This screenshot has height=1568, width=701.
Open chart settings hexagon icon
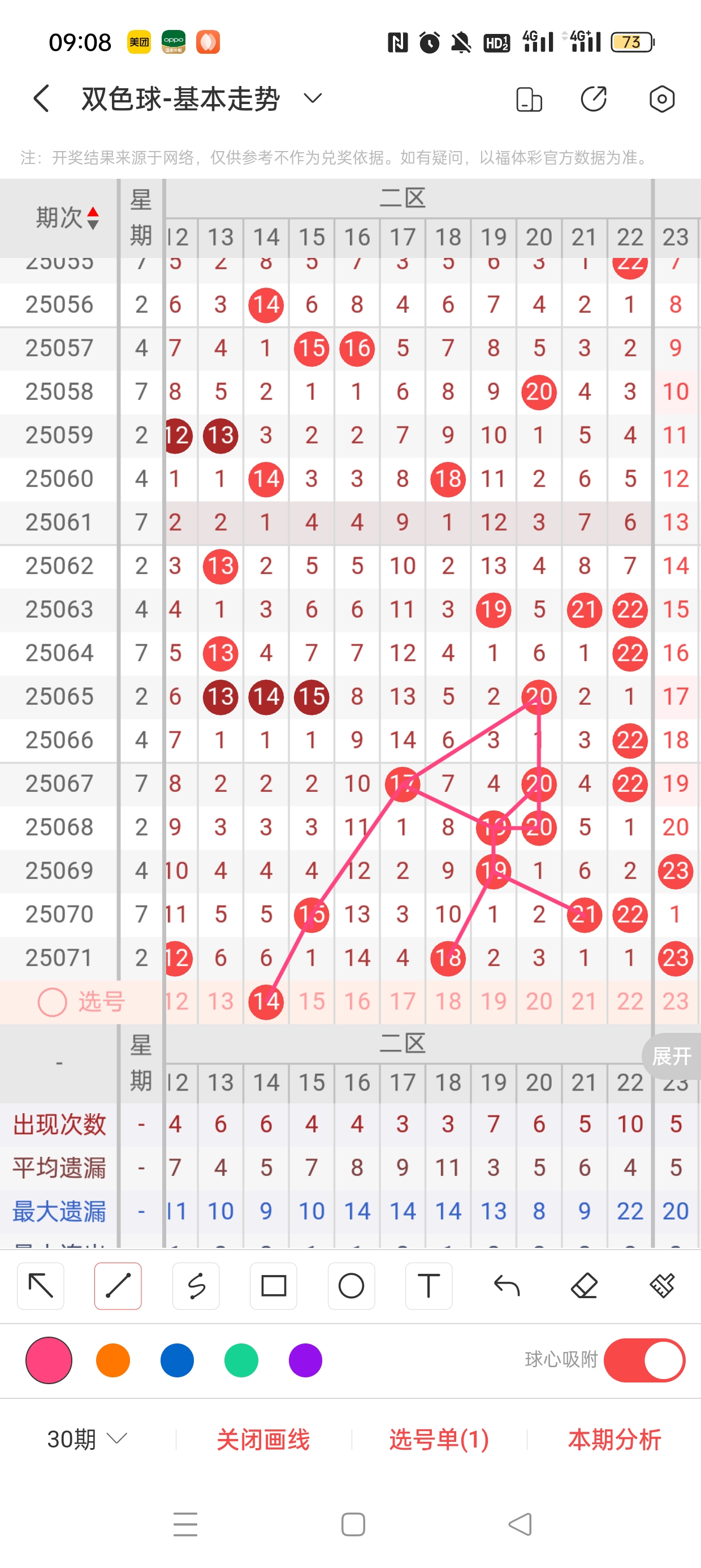point(661,99)
